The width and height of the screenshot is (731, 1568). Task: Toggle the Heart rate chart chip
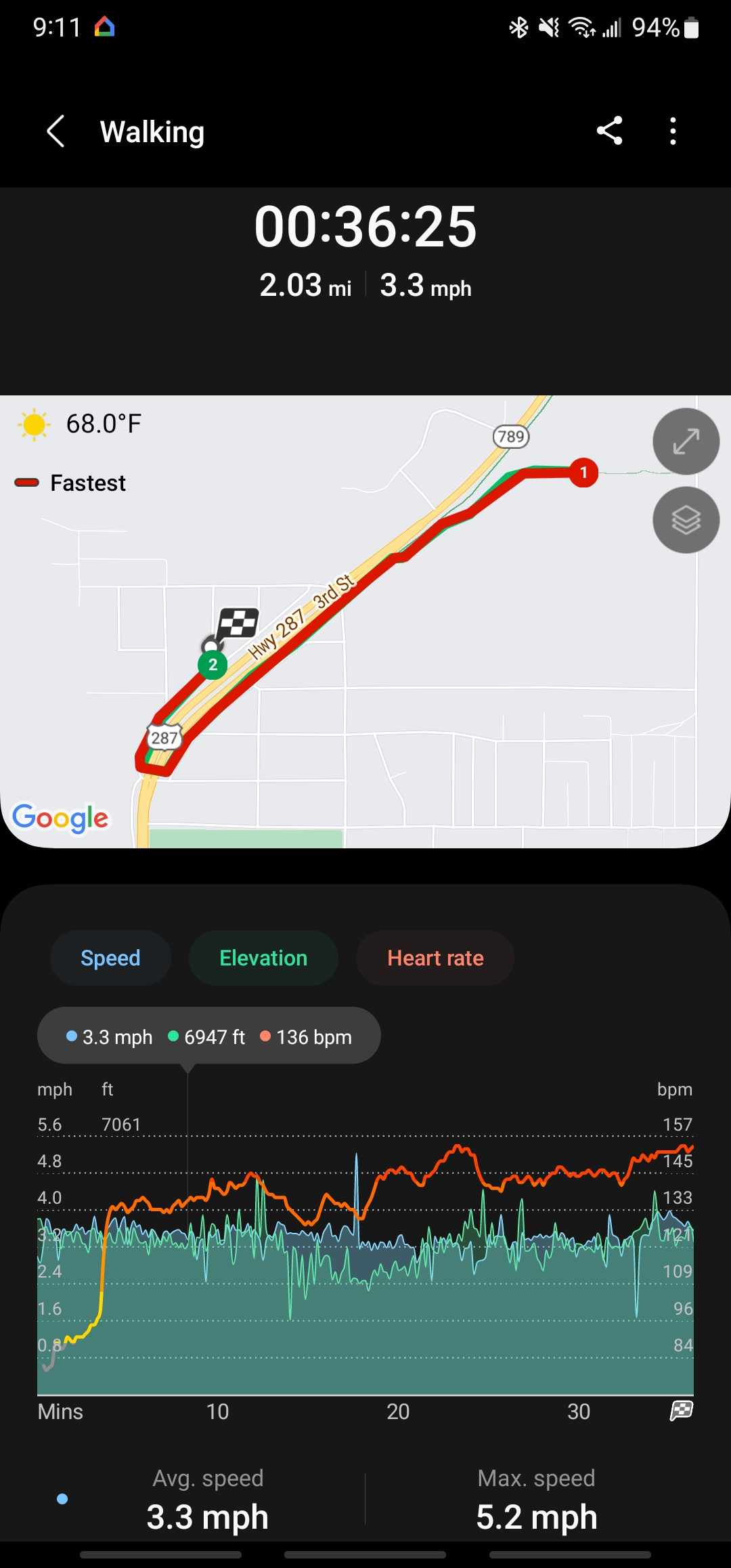[435, 958]
